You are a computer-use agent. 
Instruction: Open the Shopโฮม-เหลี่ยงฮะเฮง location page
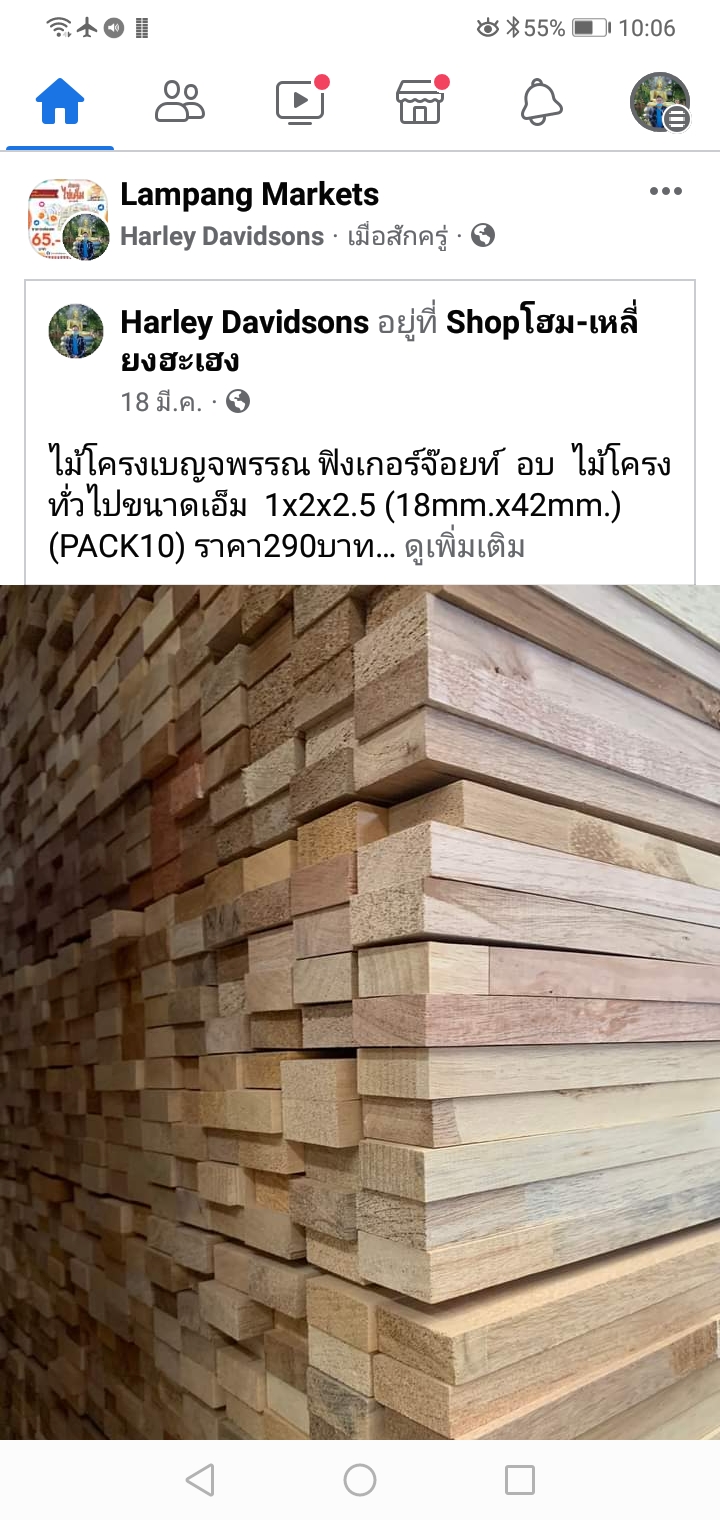pos(540,323)
